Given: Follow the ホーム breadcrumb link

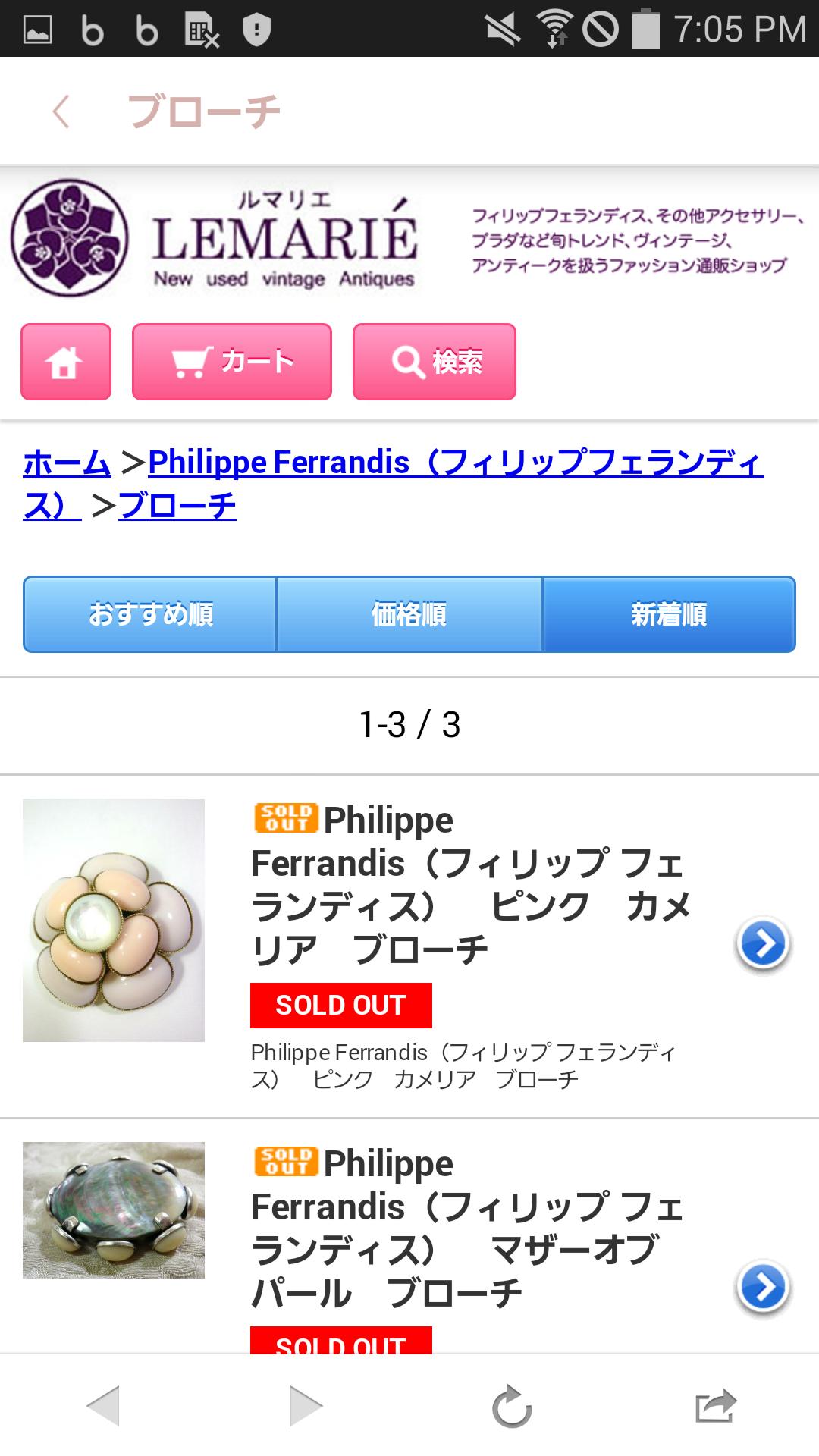Looking at the screenshot, I should point(67,463).
